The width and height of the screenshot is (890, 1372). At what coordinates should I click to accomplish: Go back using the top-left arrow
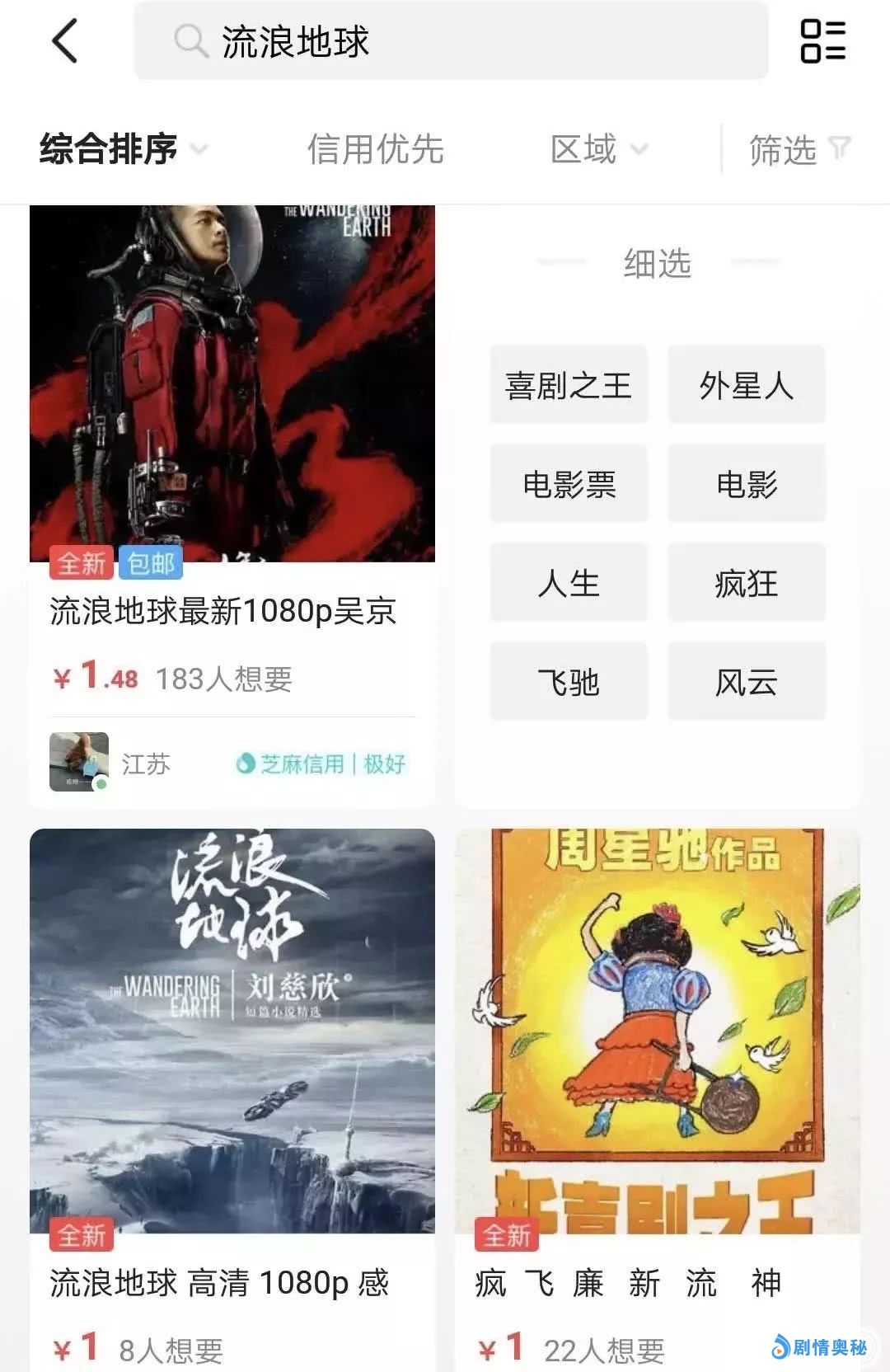point(64,41)
